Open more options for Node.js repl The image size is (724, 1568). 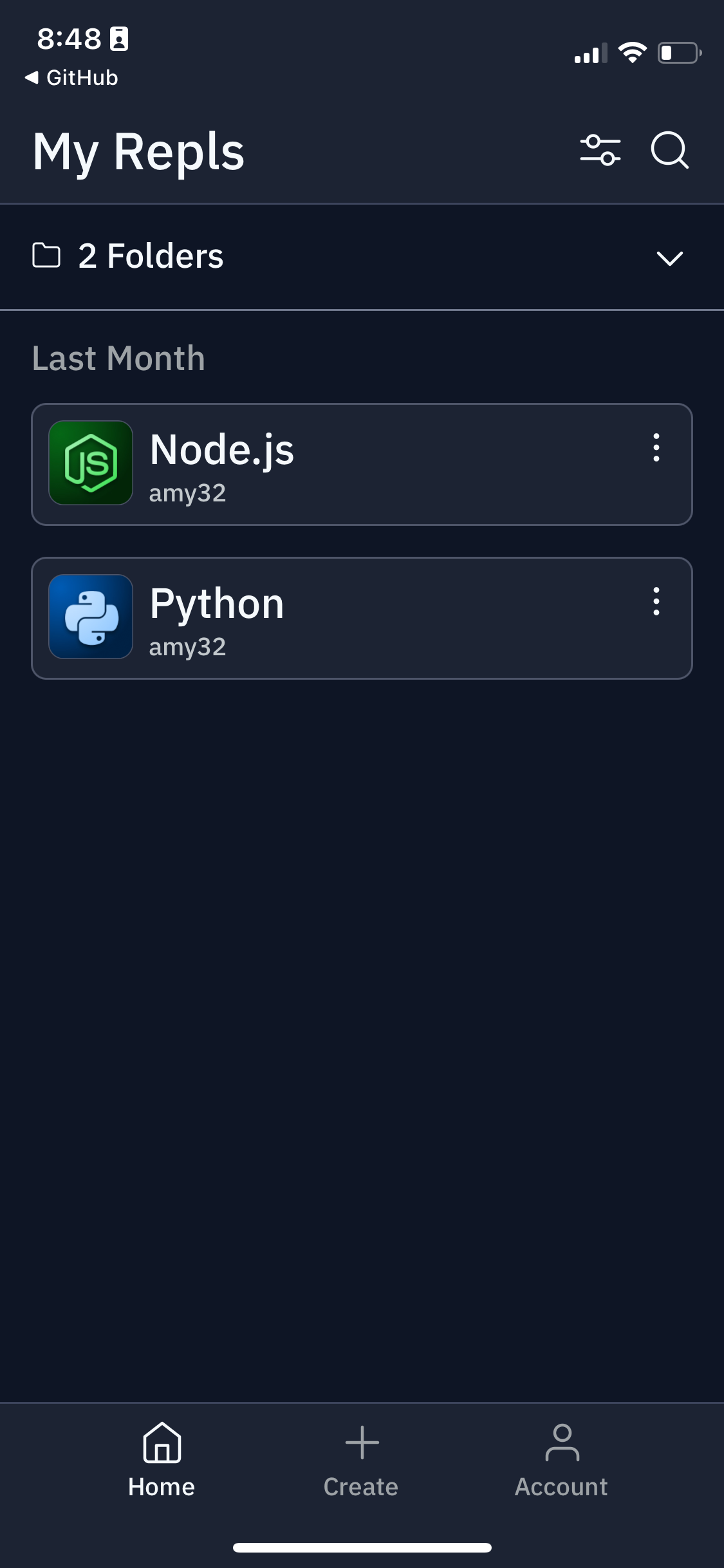click(656, 447)
